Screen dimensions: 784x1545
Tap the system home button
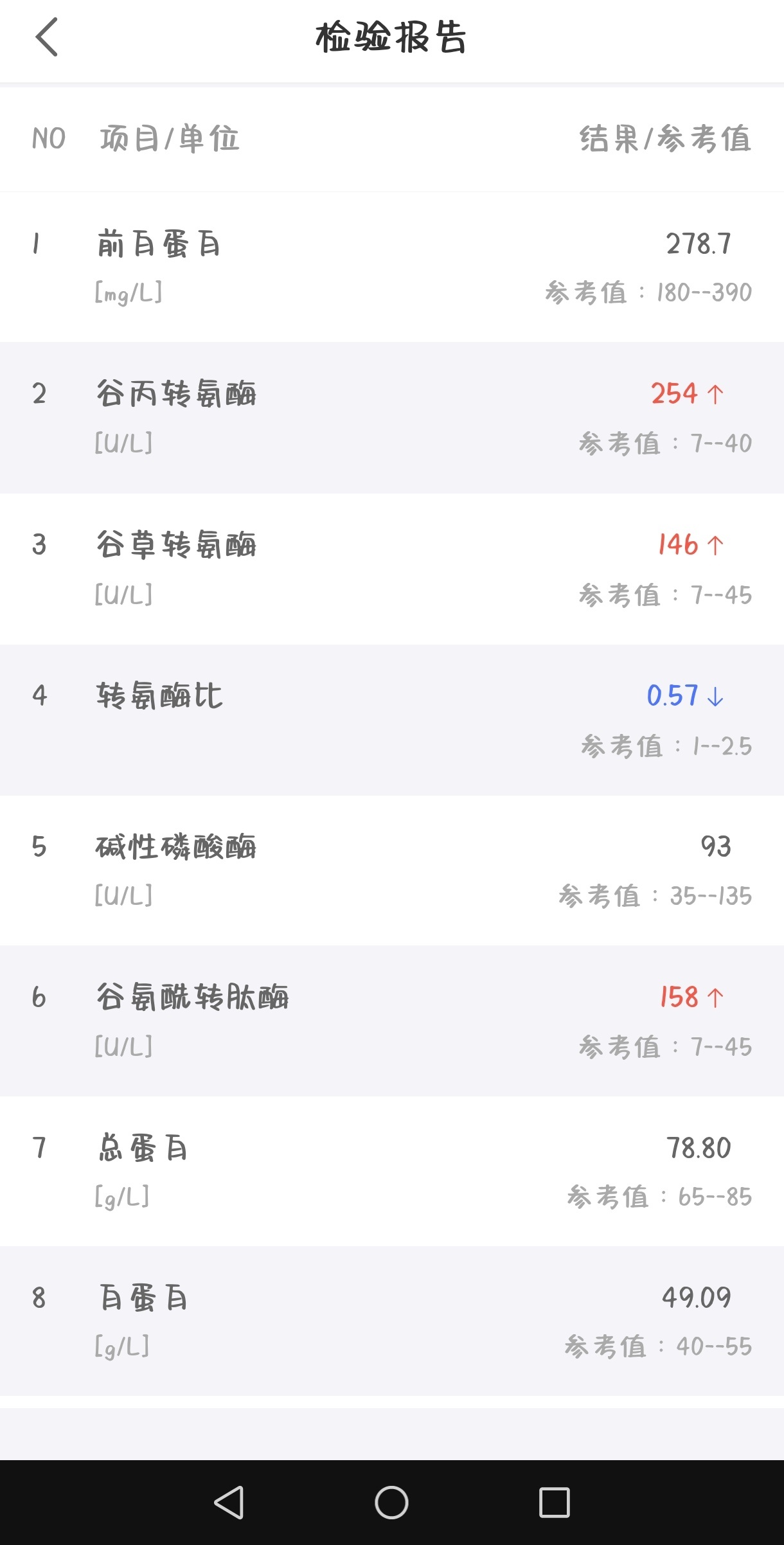391,1503
